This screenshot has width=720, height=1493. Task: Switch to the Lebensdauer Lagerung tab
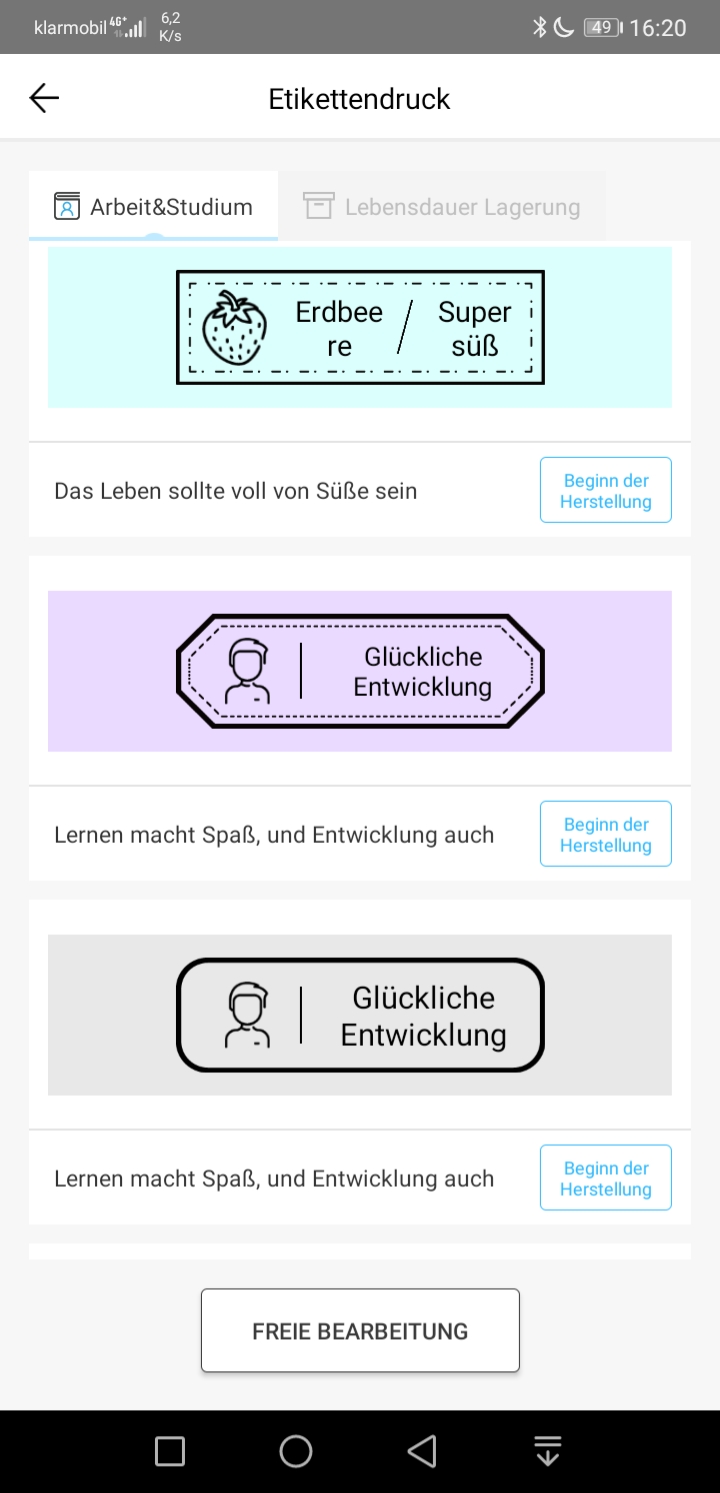(x=442, y=207)
